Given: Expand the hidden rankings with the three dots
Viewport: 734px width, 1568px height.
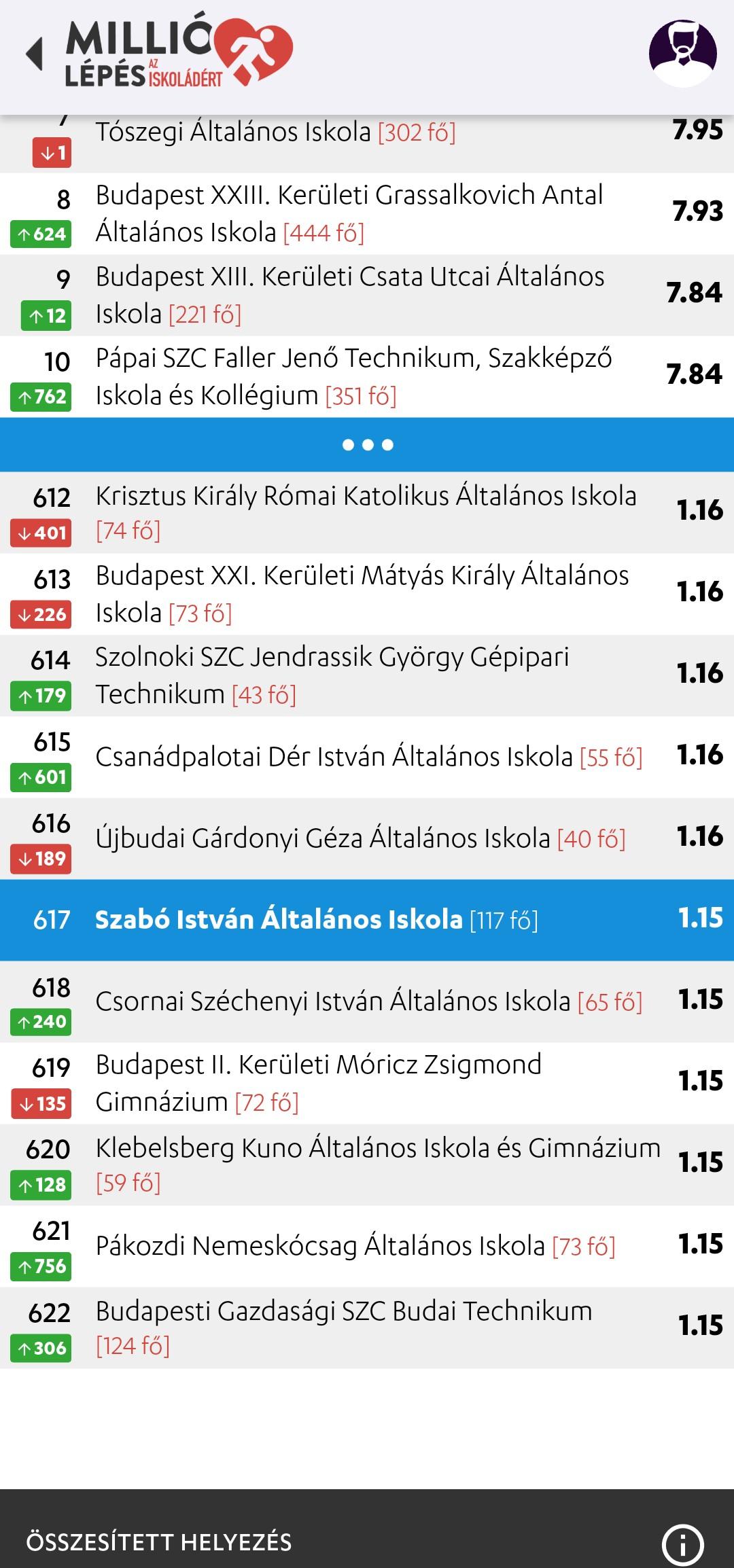Looking at the screenshot, I should tap(367, 445).
